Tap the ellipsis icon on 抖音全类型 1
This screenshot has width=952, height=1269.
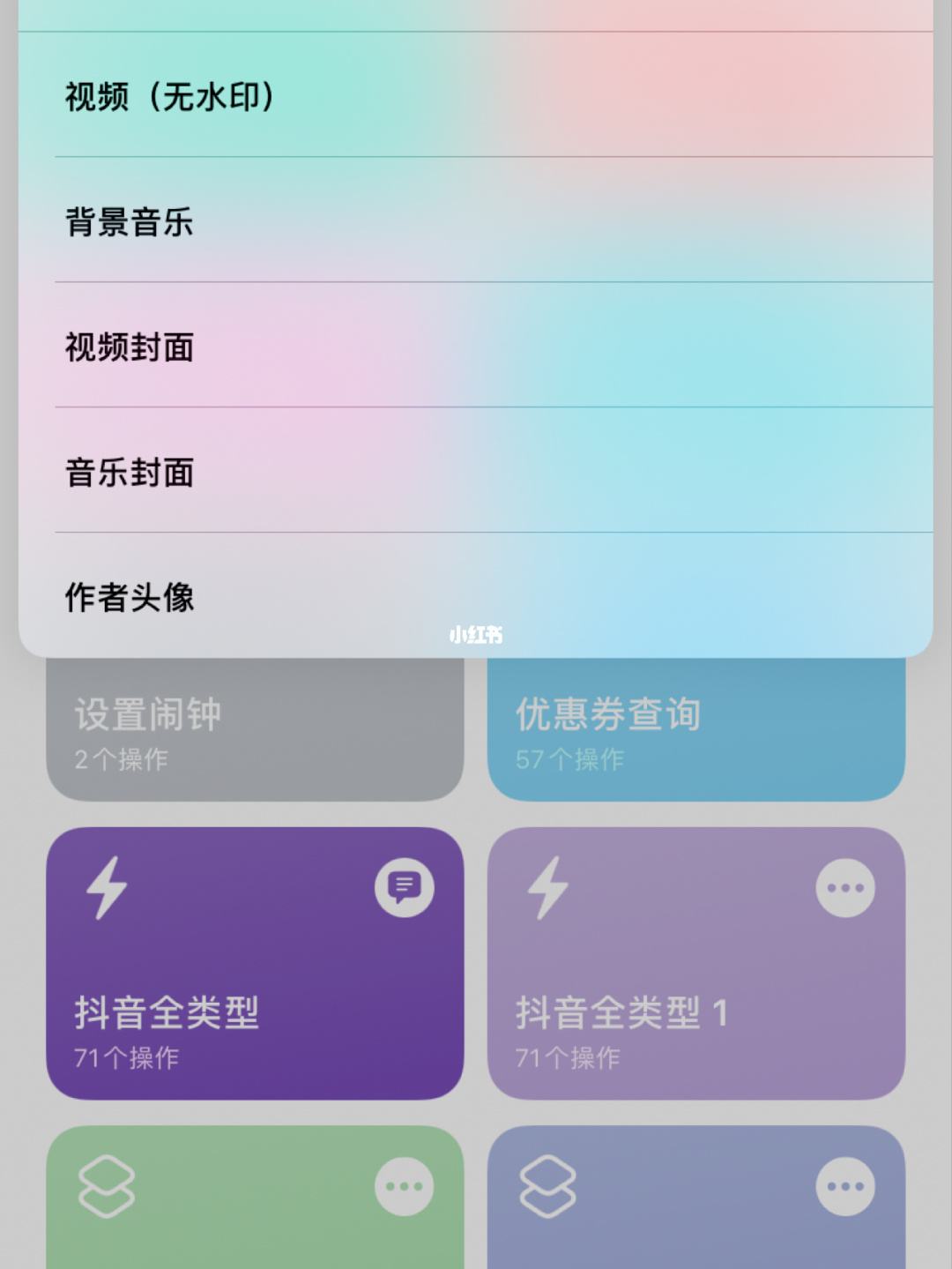(846, 889)
